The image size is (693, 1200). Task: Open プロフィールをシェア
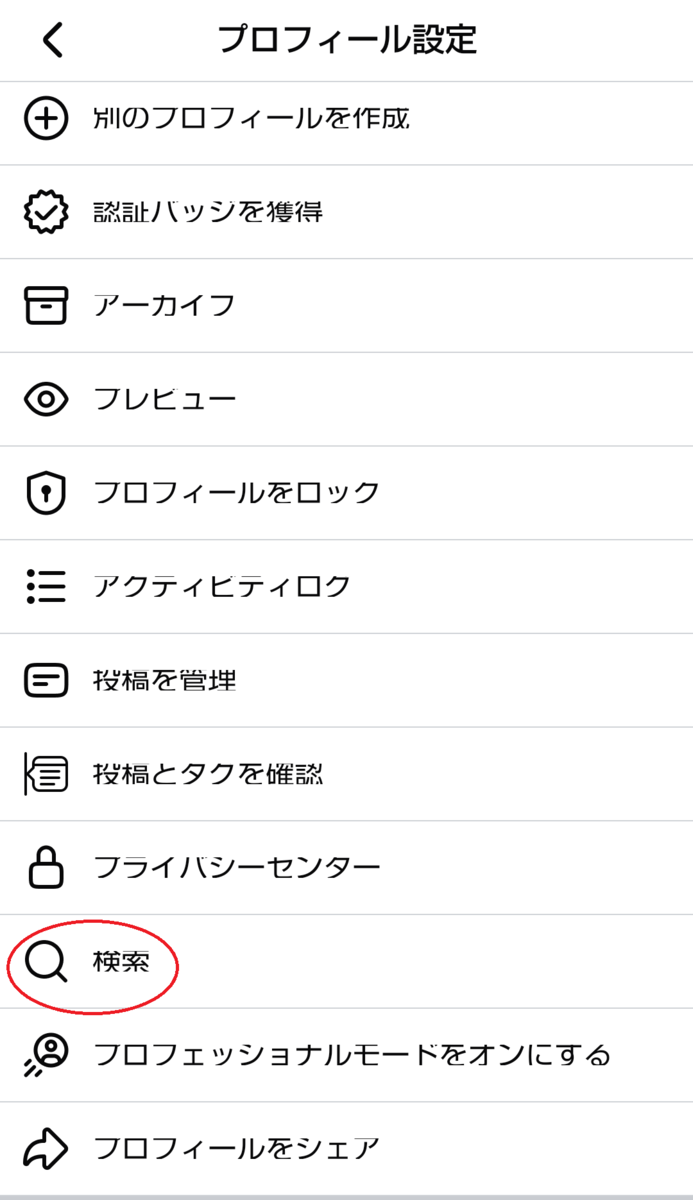pyautogui.click(x=346, y=1148)
